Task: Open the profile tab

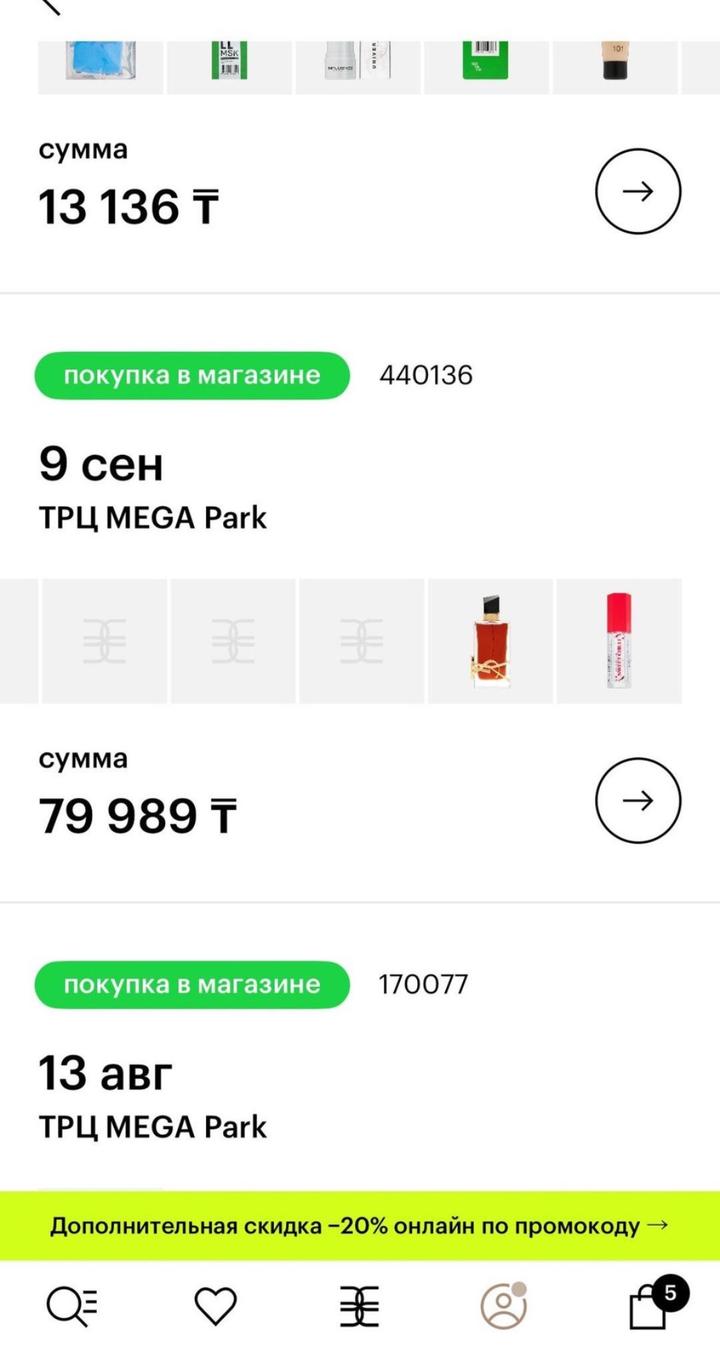Action: (x=503, y=1306)
